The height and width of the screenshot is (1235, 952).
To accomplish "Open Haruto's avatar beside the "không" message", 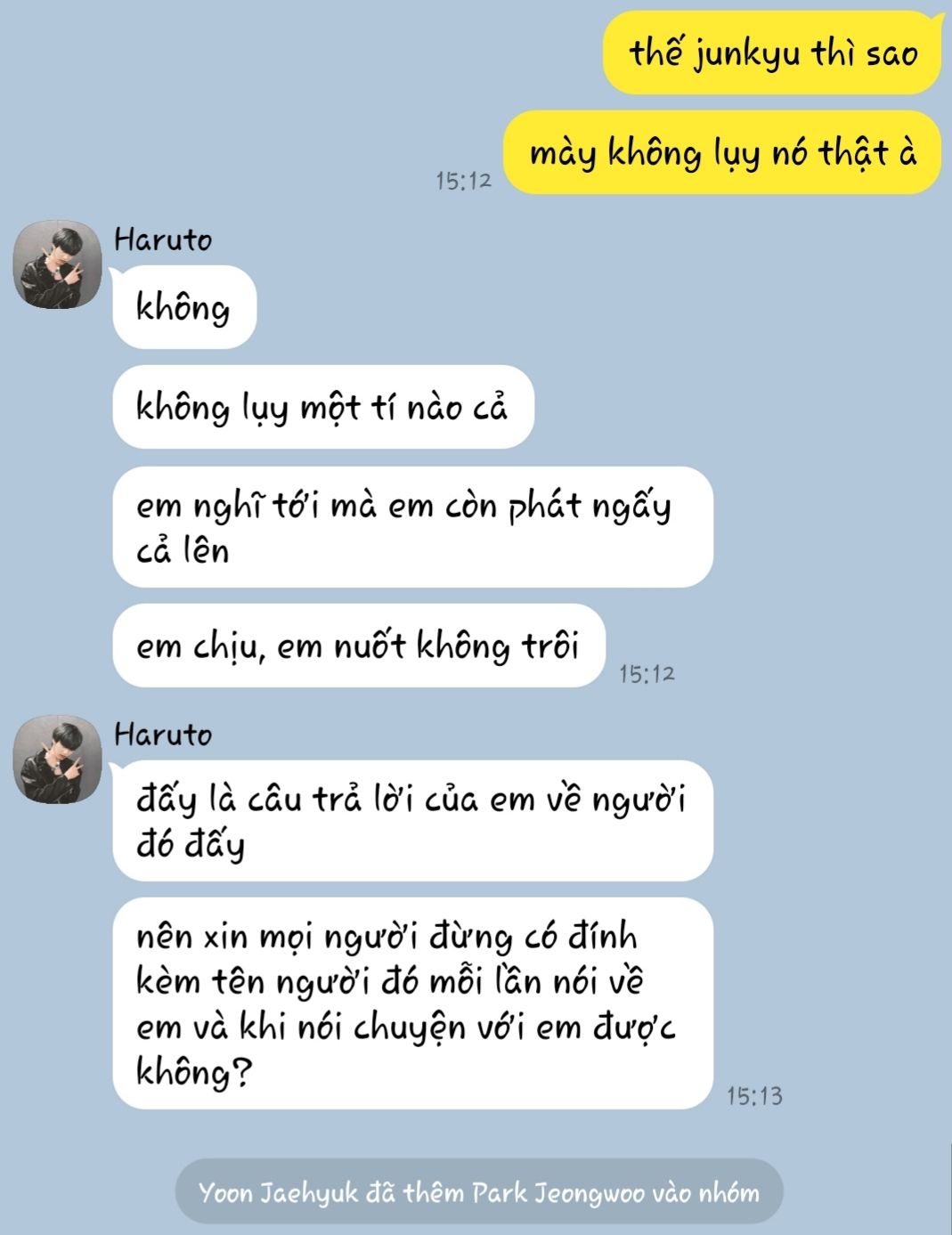I will 58,265.
